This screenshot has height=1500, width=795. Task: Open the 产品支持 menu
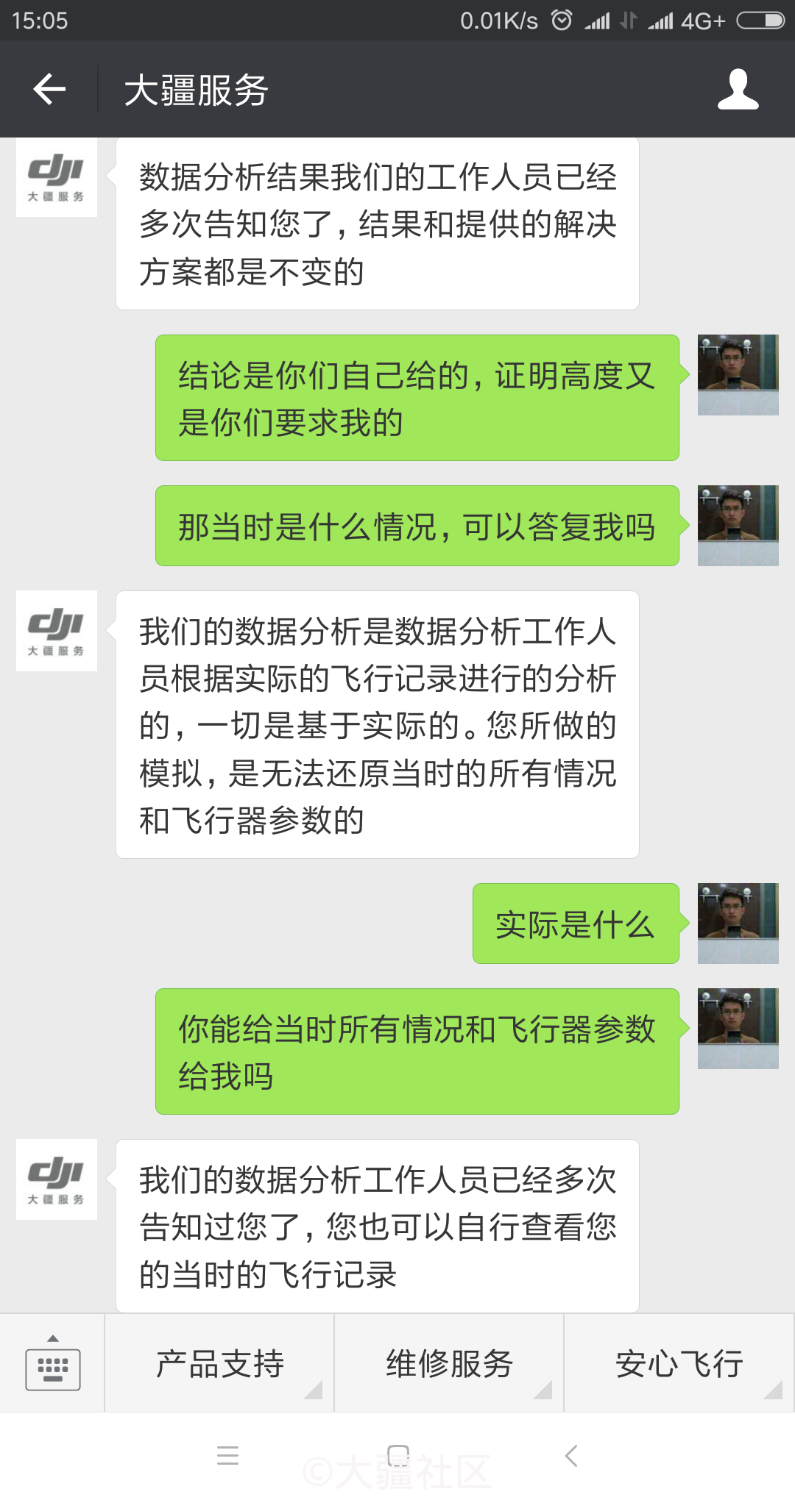[220, 1364]
